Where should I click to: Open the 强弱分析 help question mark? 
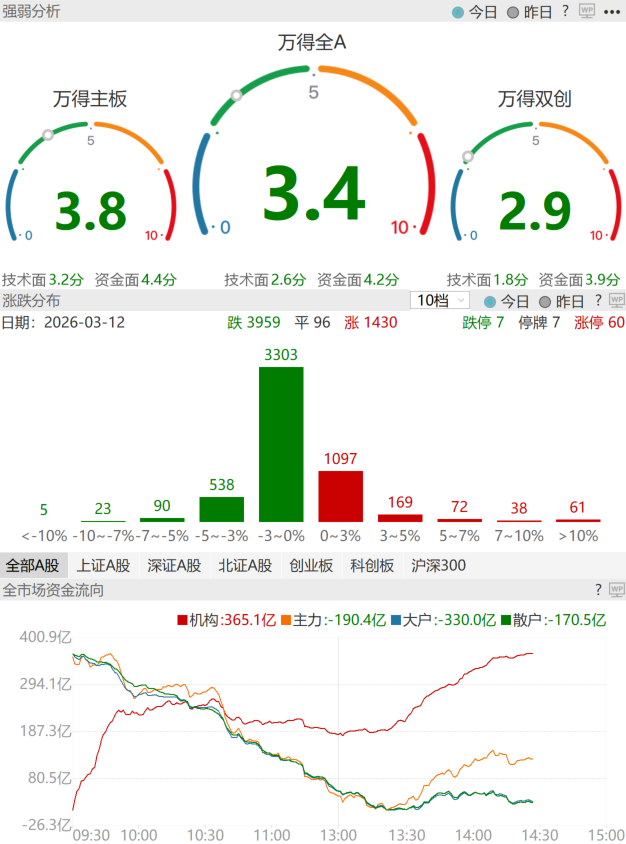pos(565,11)
